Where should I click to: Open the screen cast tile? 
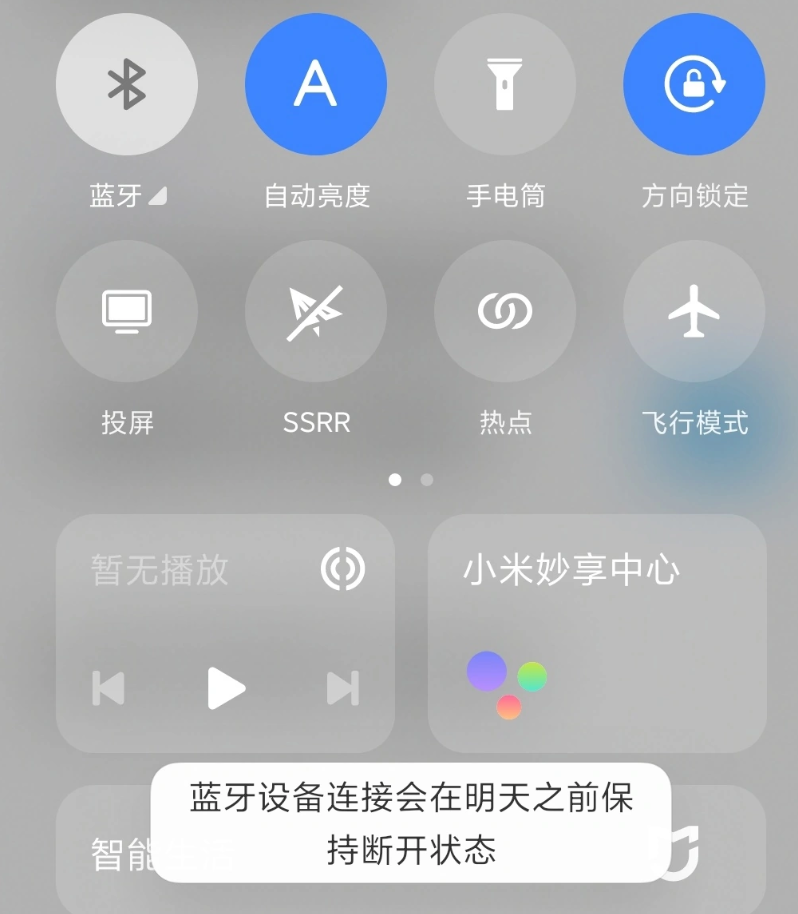[127, 311]
